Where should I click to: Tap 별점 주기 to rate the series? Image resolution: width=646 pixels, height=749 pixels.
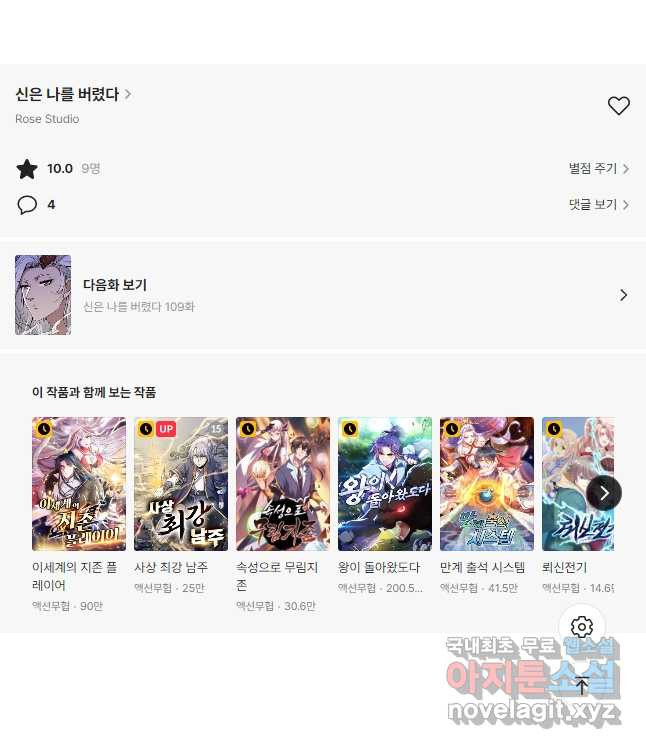coord(598,168)
